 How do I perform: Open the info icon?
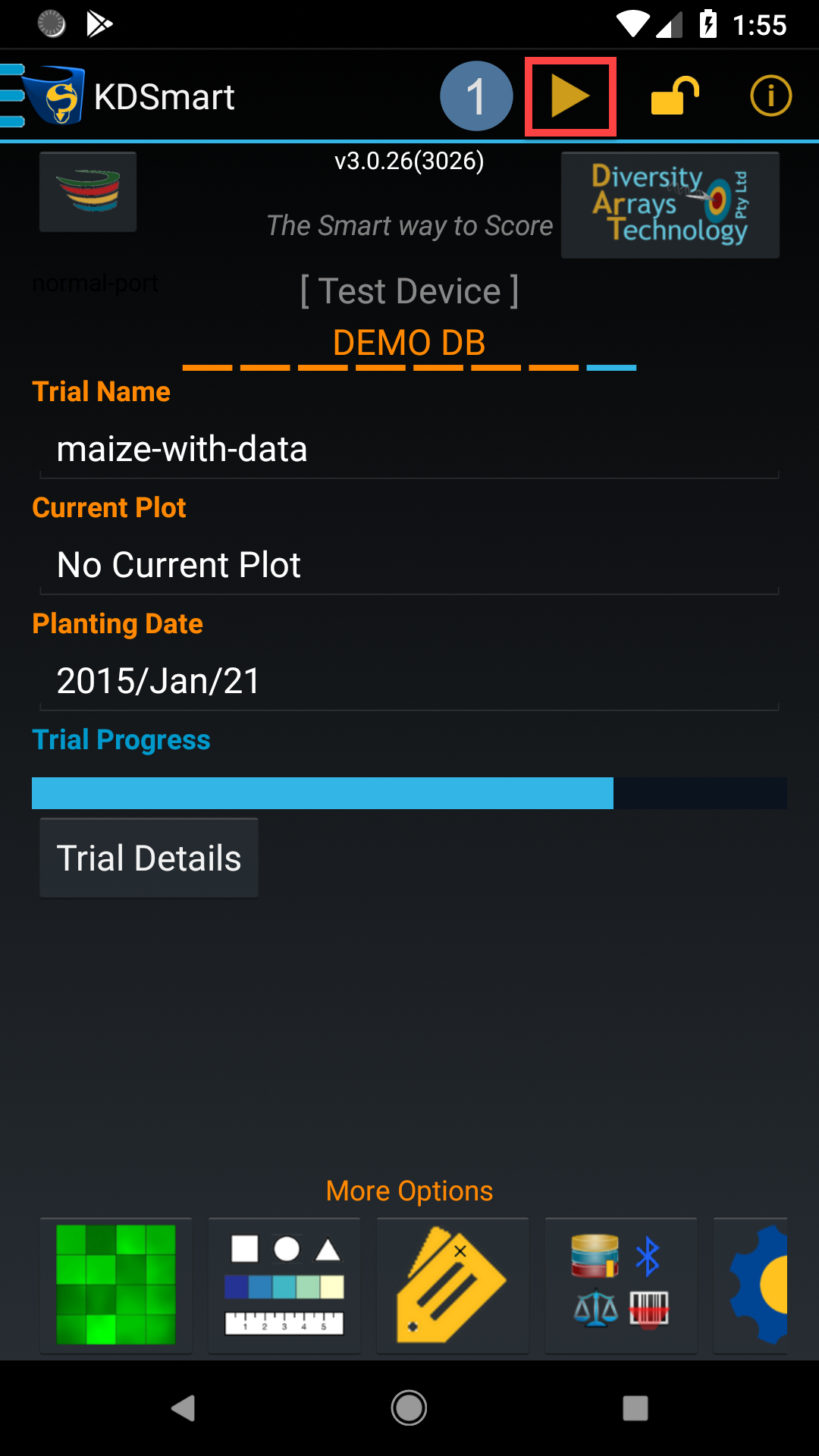coord(771,96)
